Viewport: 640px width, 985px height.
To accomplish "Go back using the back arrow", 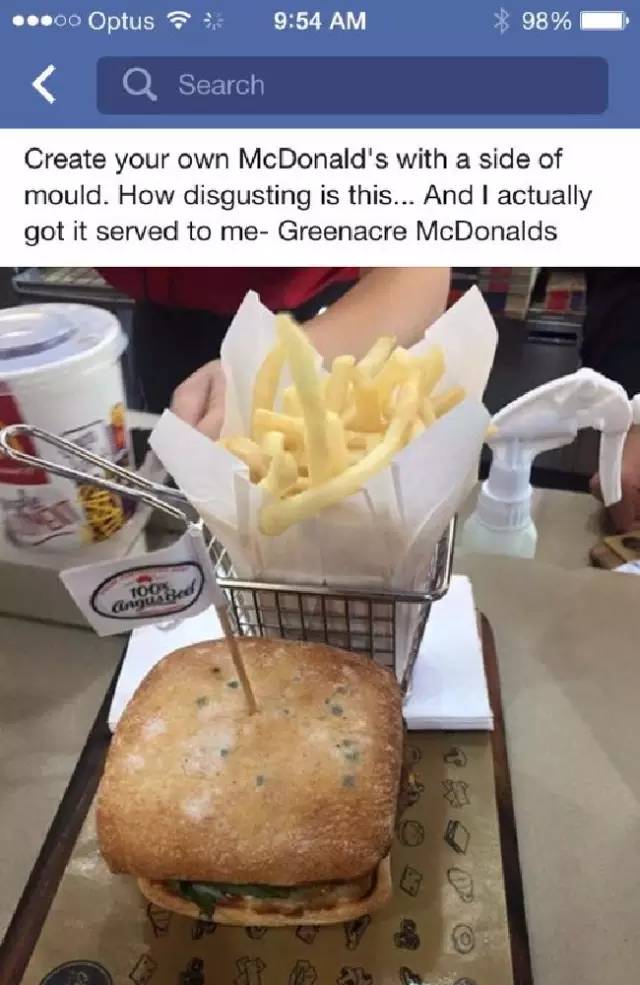I will click(44, 86).
